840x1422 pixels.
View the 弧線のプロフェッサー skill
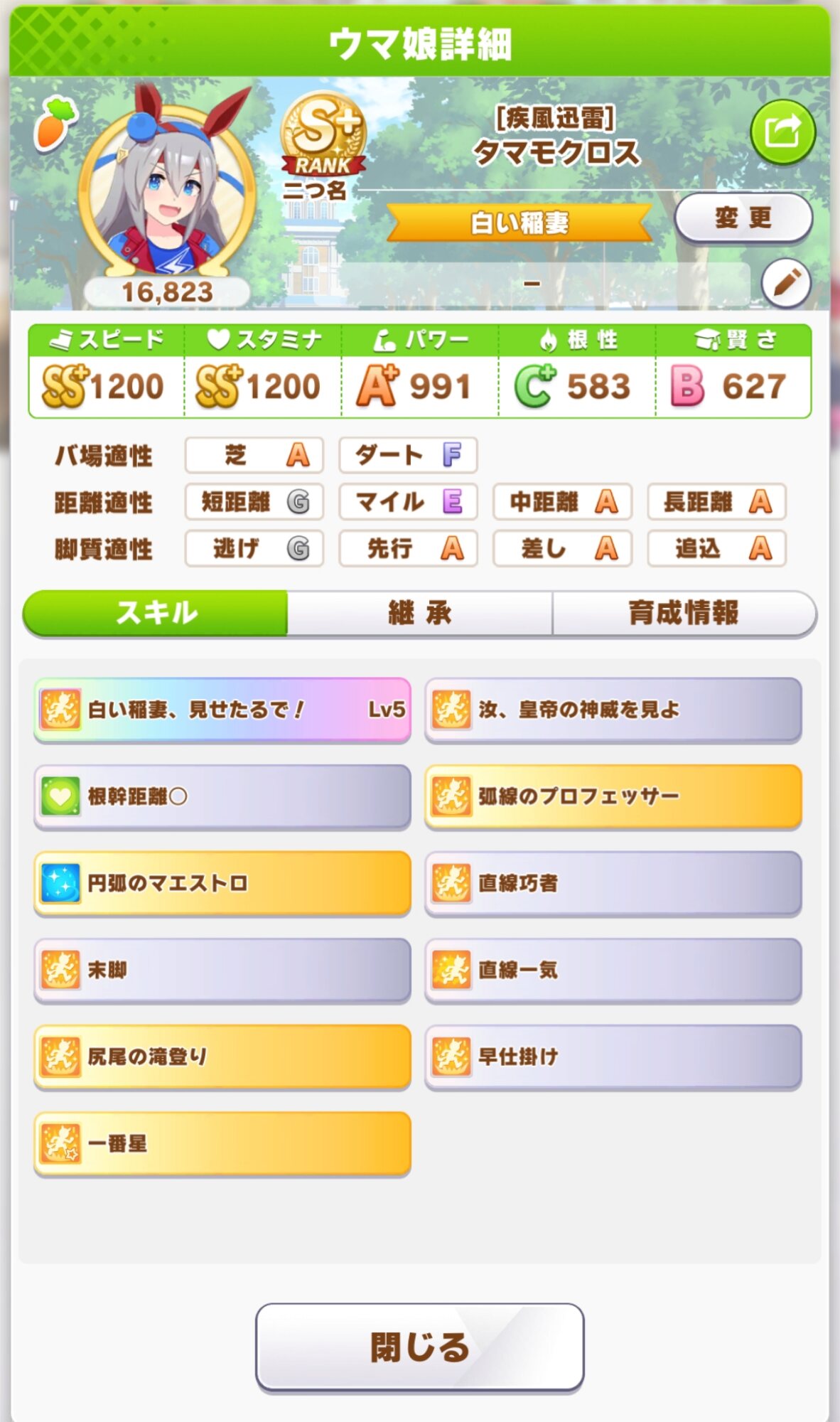[x=613, y=796]
